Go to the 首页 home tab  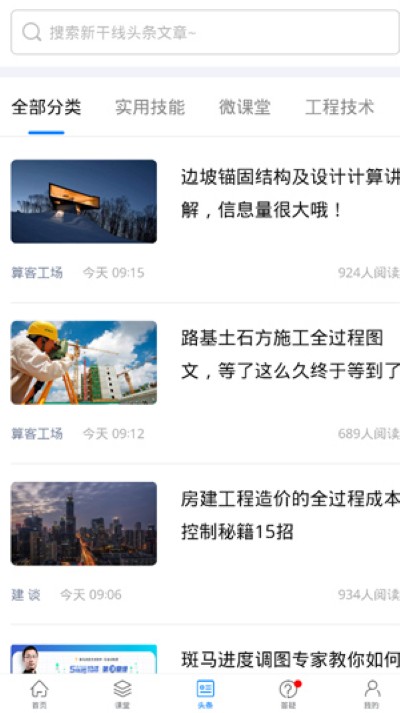click(39, 694)
